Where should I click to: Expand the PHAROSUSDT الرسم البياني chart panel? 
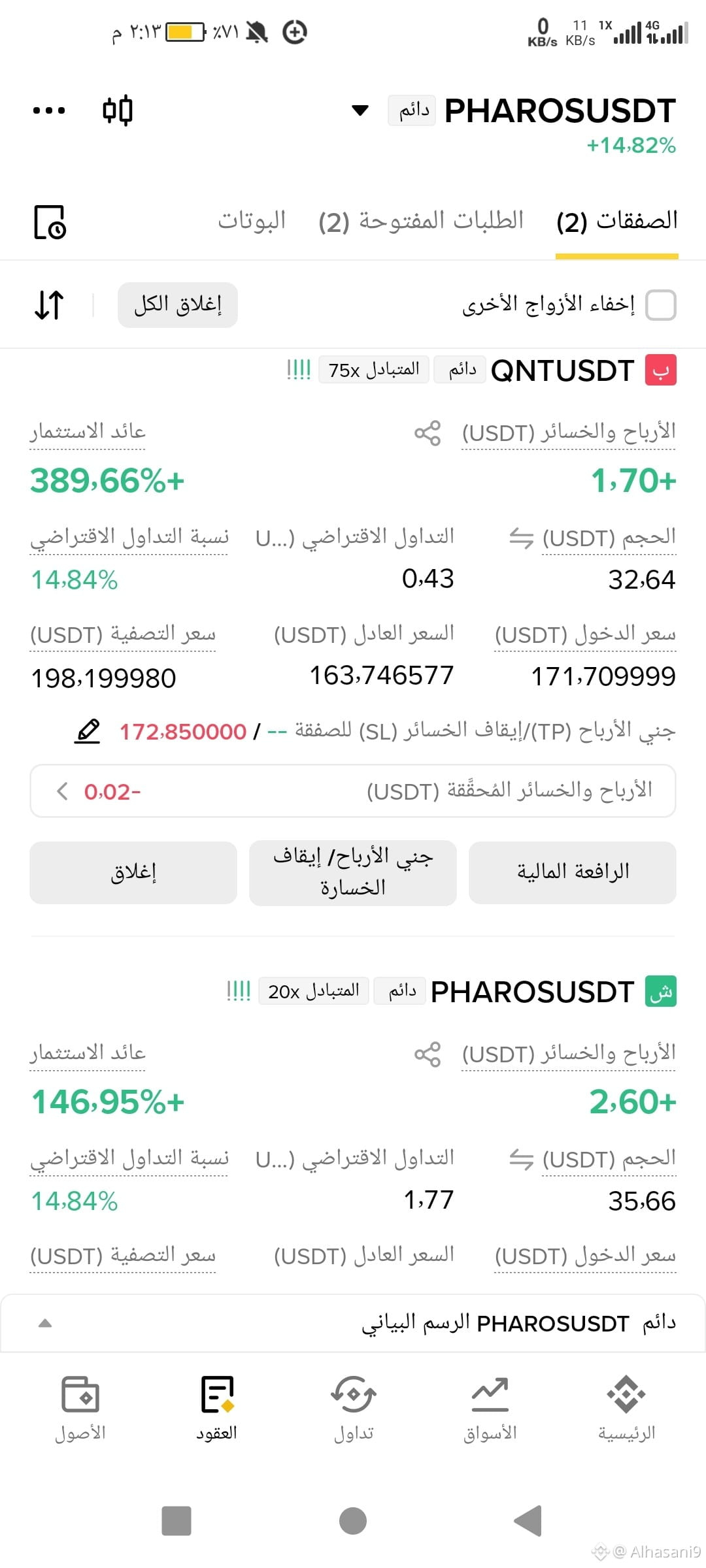pyautogui.click(x=353, y=1323)
